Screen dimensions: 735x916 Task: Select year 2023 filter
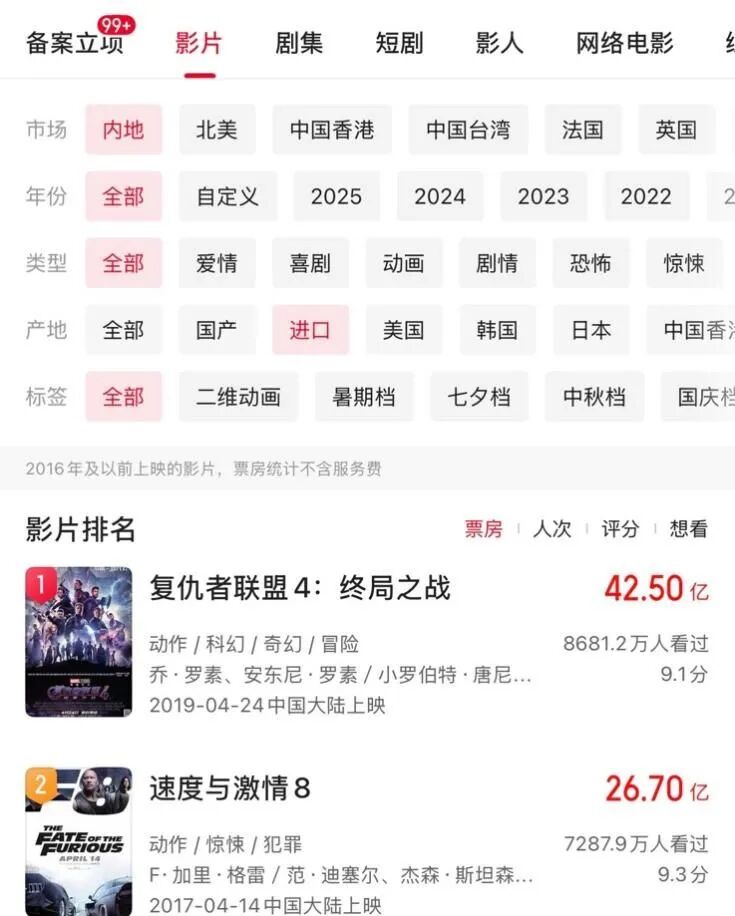pos(543,196)
